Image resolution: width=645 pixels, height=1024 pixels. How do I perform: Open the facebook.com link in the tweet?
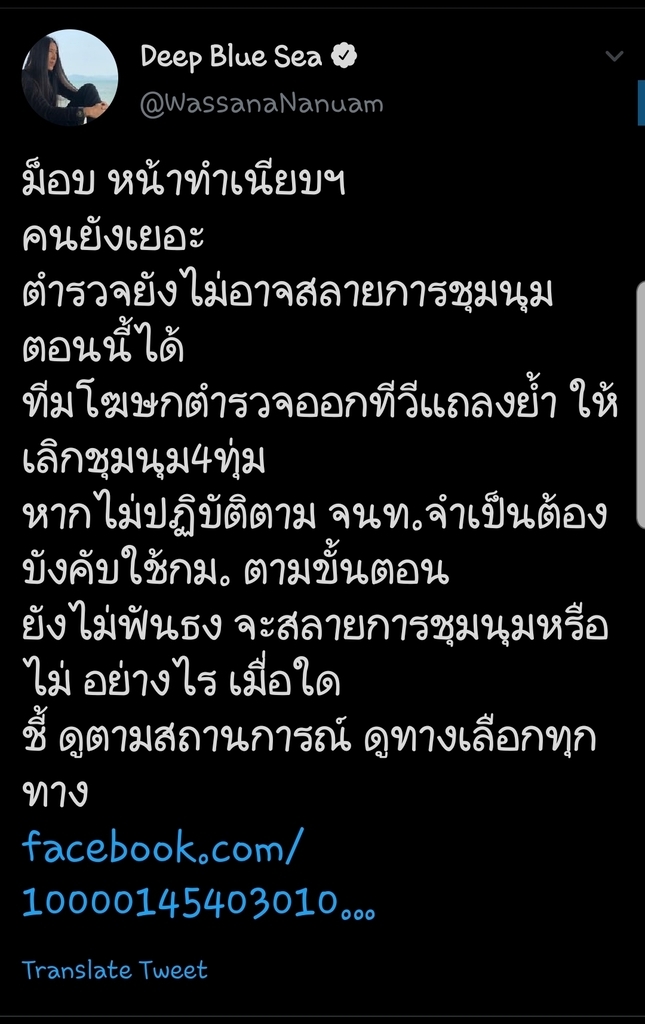pos(200,875)
